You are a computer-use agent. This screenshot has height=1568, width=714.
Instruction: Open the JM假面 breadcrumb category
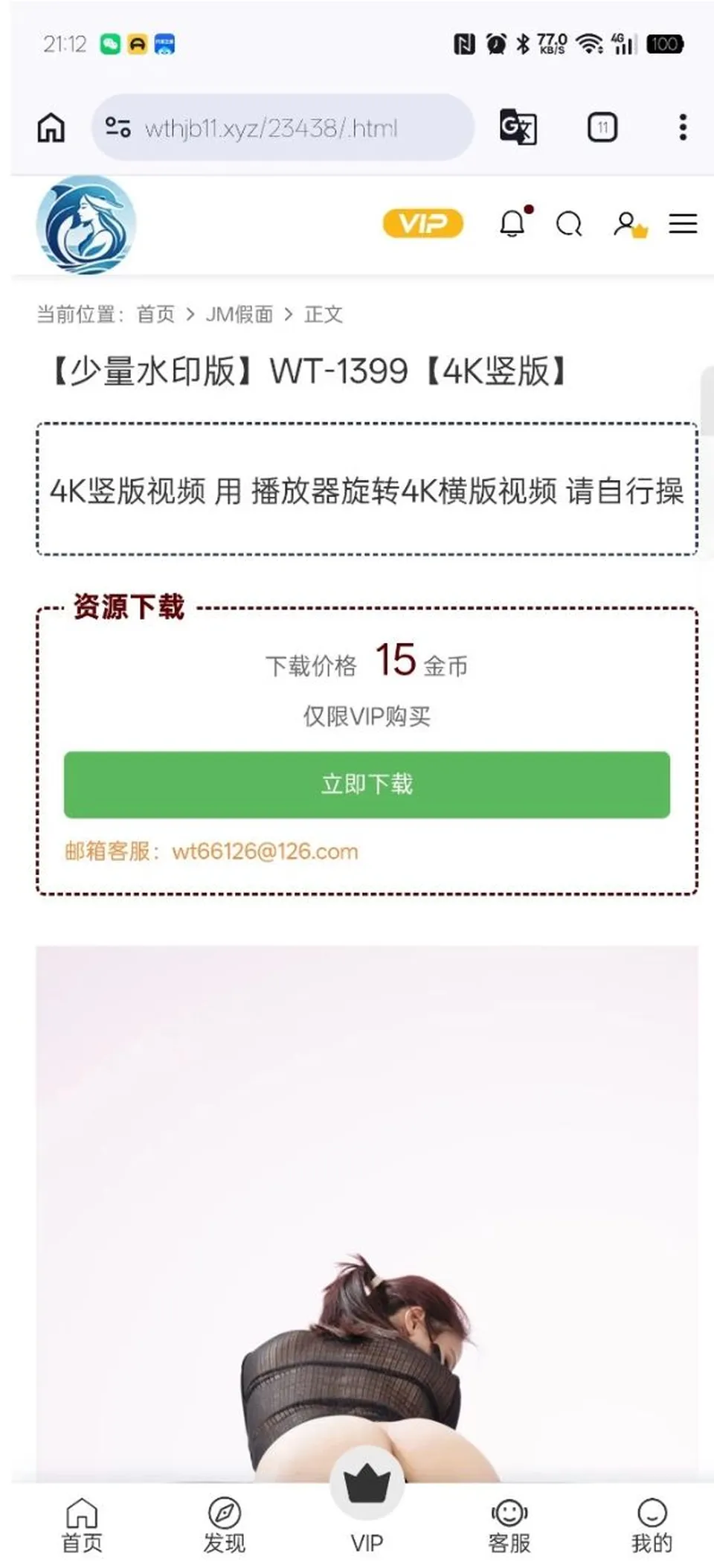[x=239, y=314]
